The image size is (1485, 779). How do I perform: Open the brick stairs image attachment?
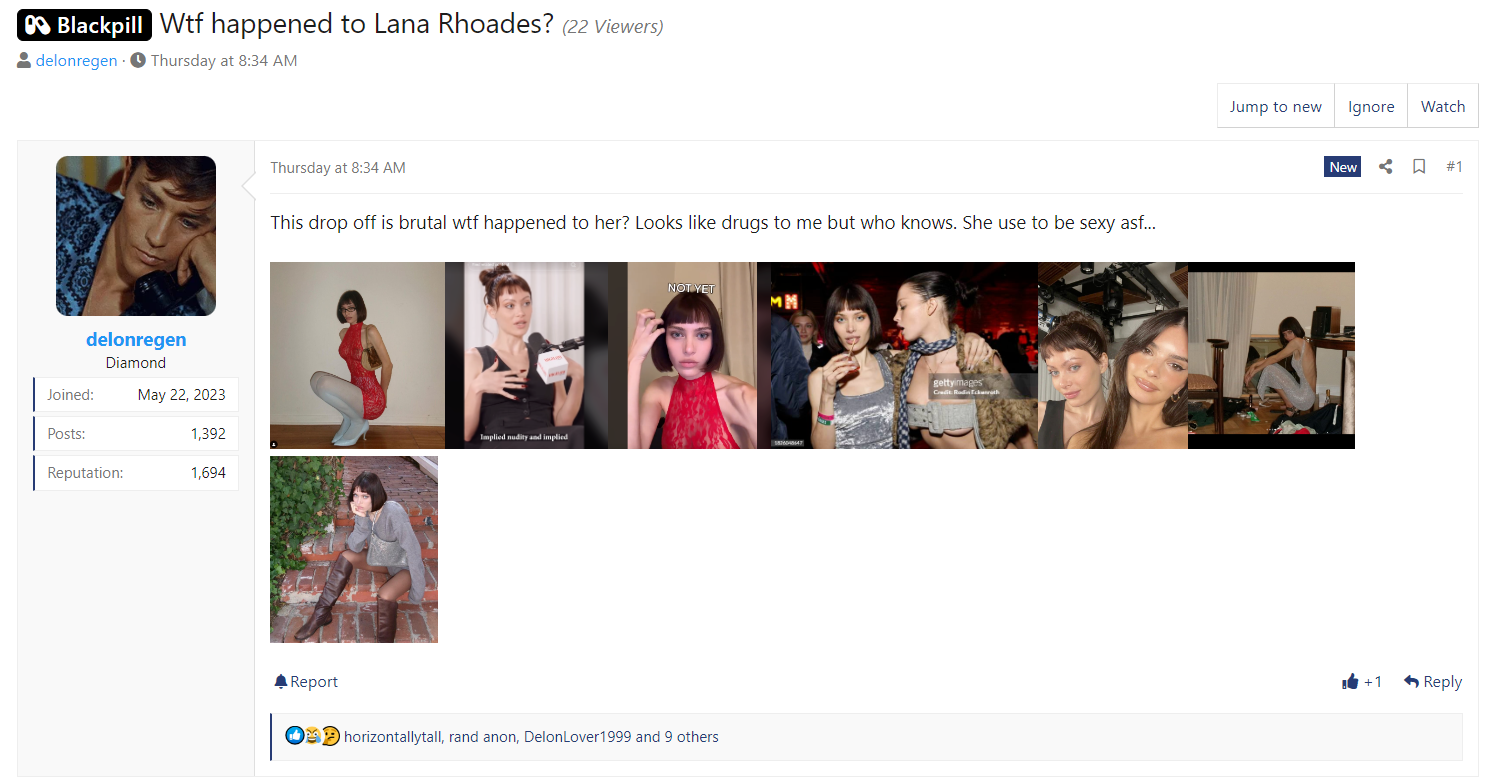353,549
